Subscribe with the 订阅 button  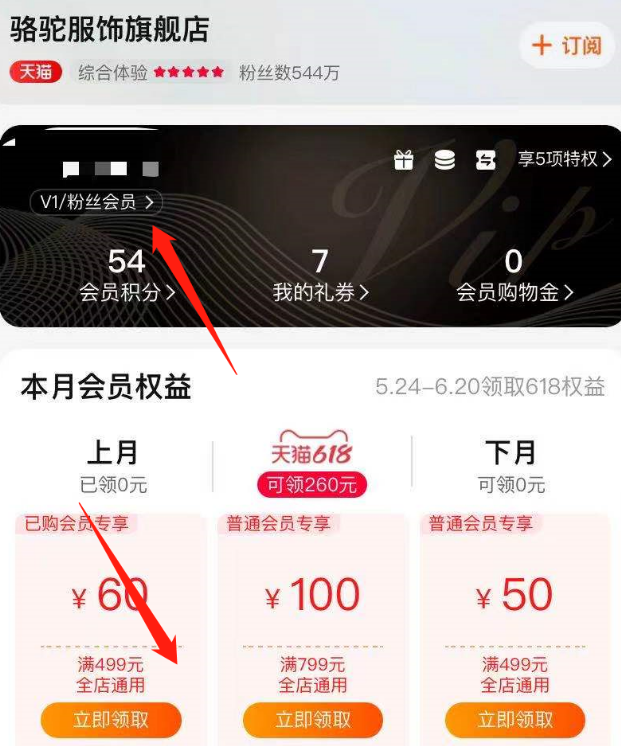click(569, 45)
